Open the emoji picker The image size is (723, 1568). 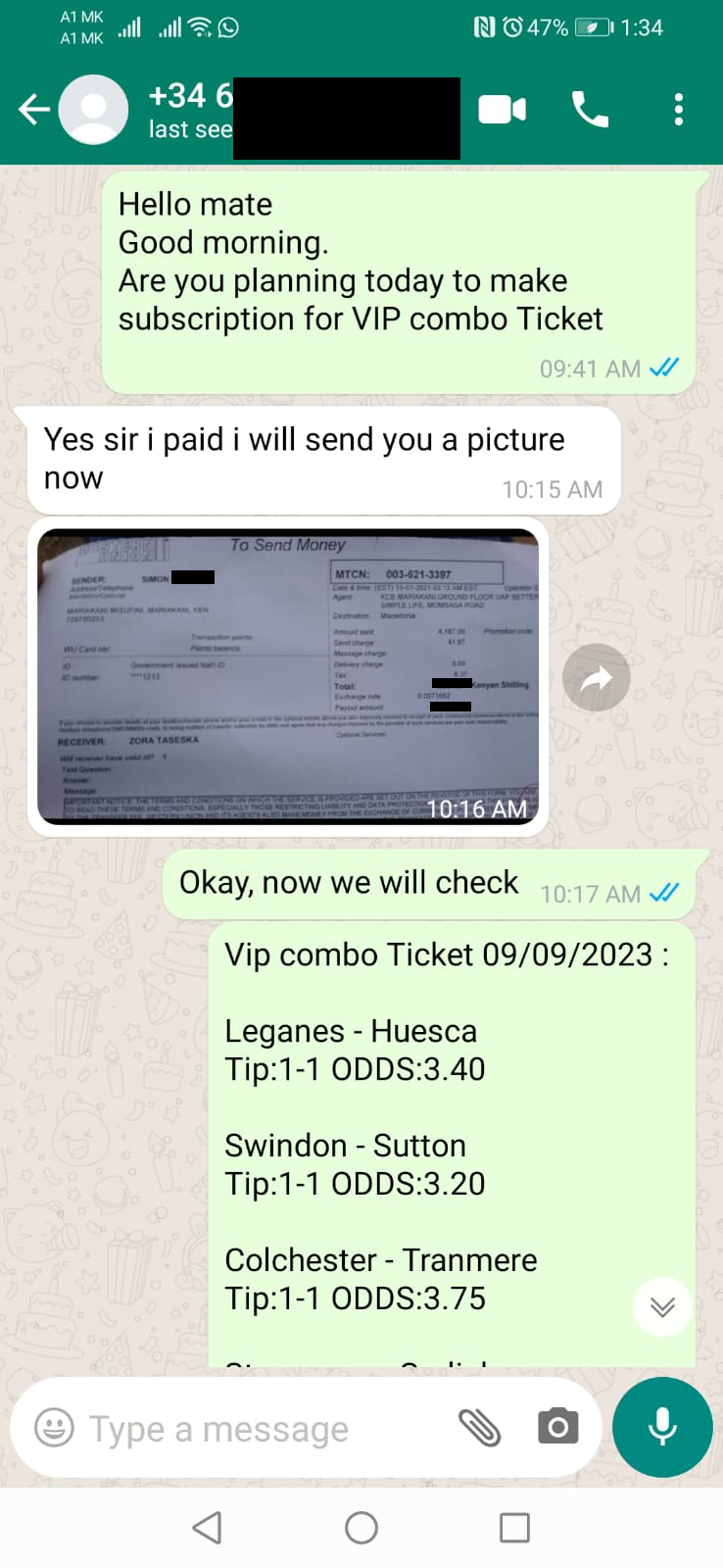click(x=54, y=1428)
